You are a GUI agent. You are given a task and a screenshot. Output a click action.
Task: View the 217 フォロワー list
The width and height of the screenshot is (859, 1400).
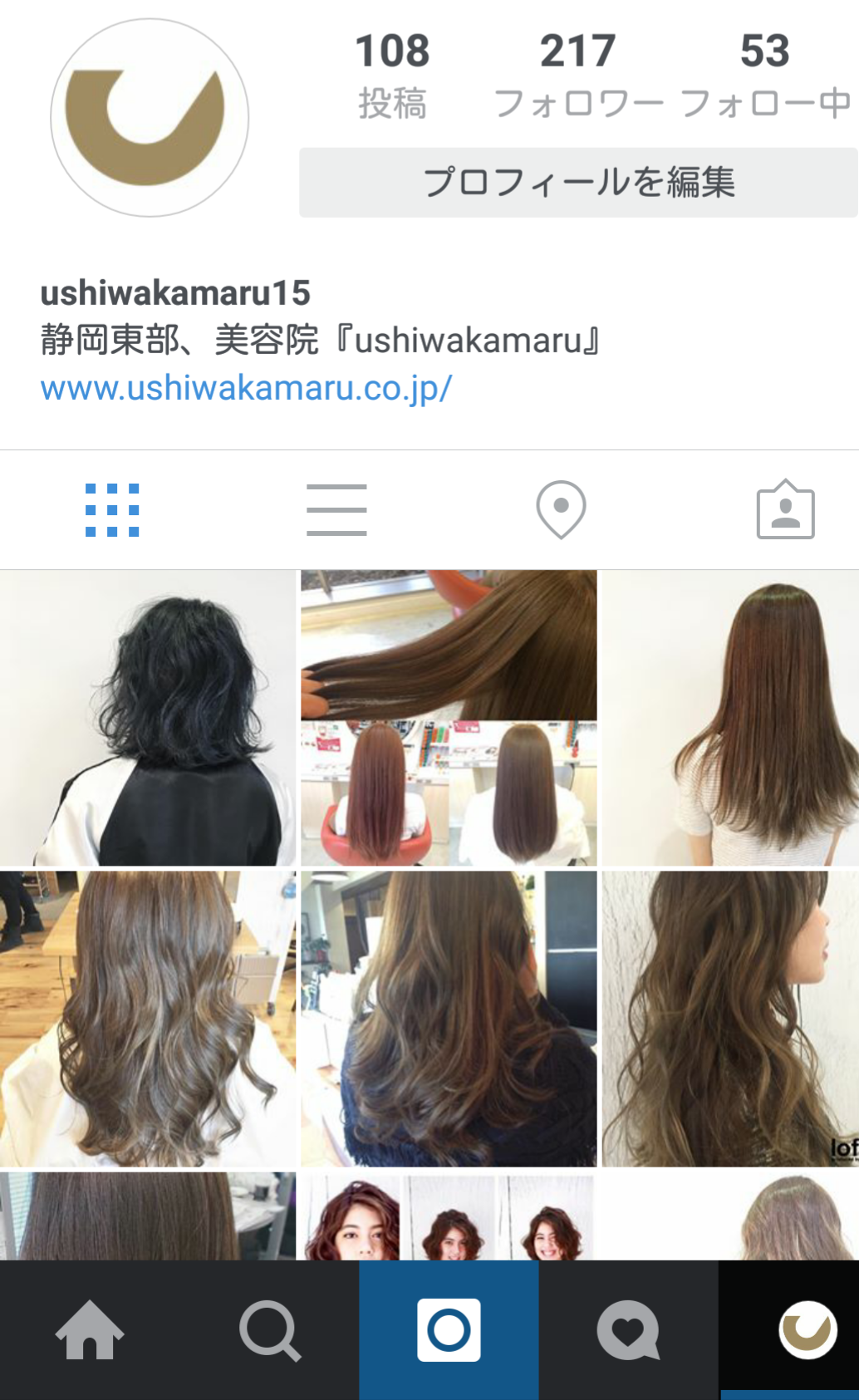[578, 75]
